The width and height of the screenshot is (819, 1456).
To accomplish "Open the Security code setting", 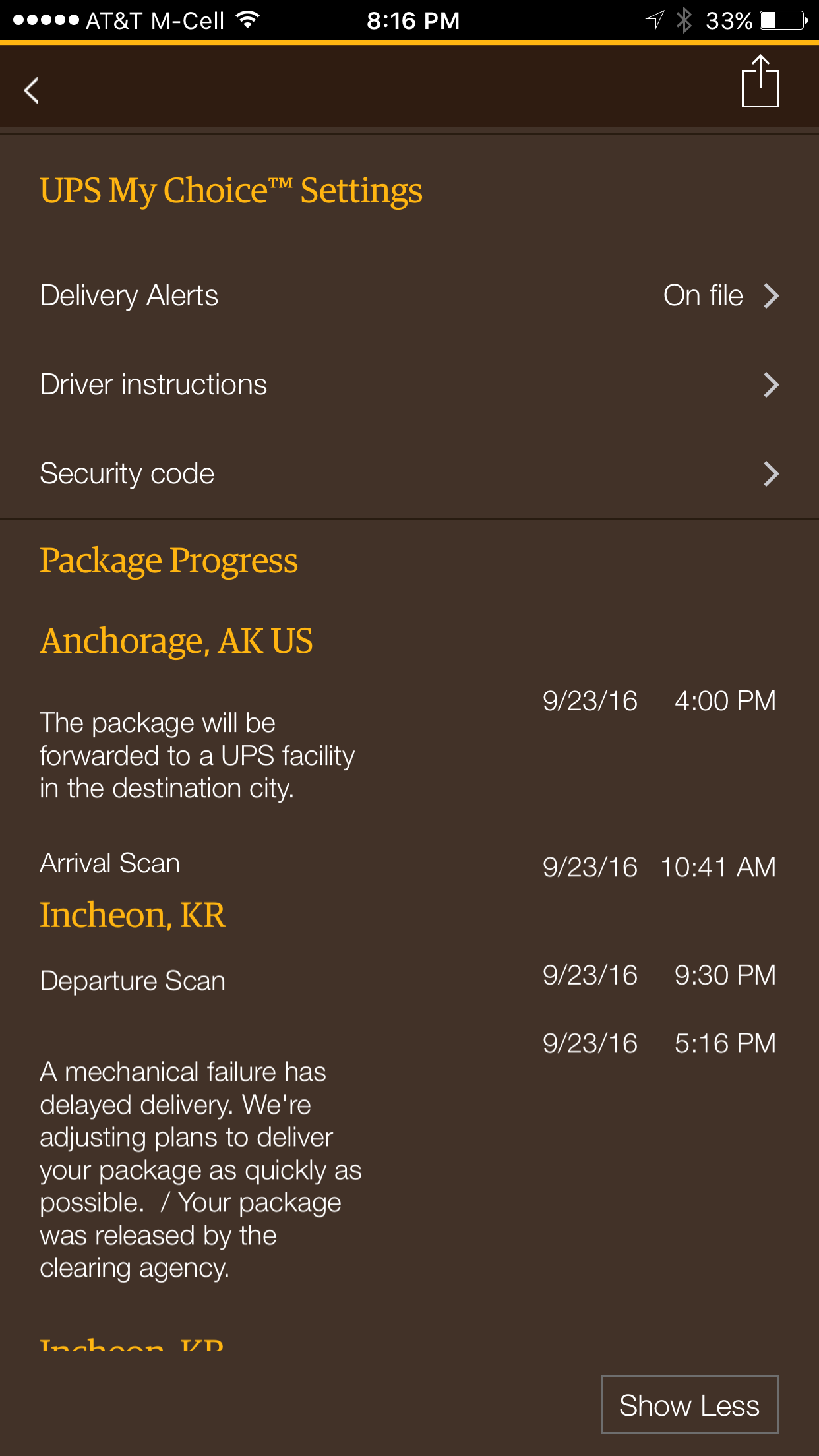I will [409, 473].
